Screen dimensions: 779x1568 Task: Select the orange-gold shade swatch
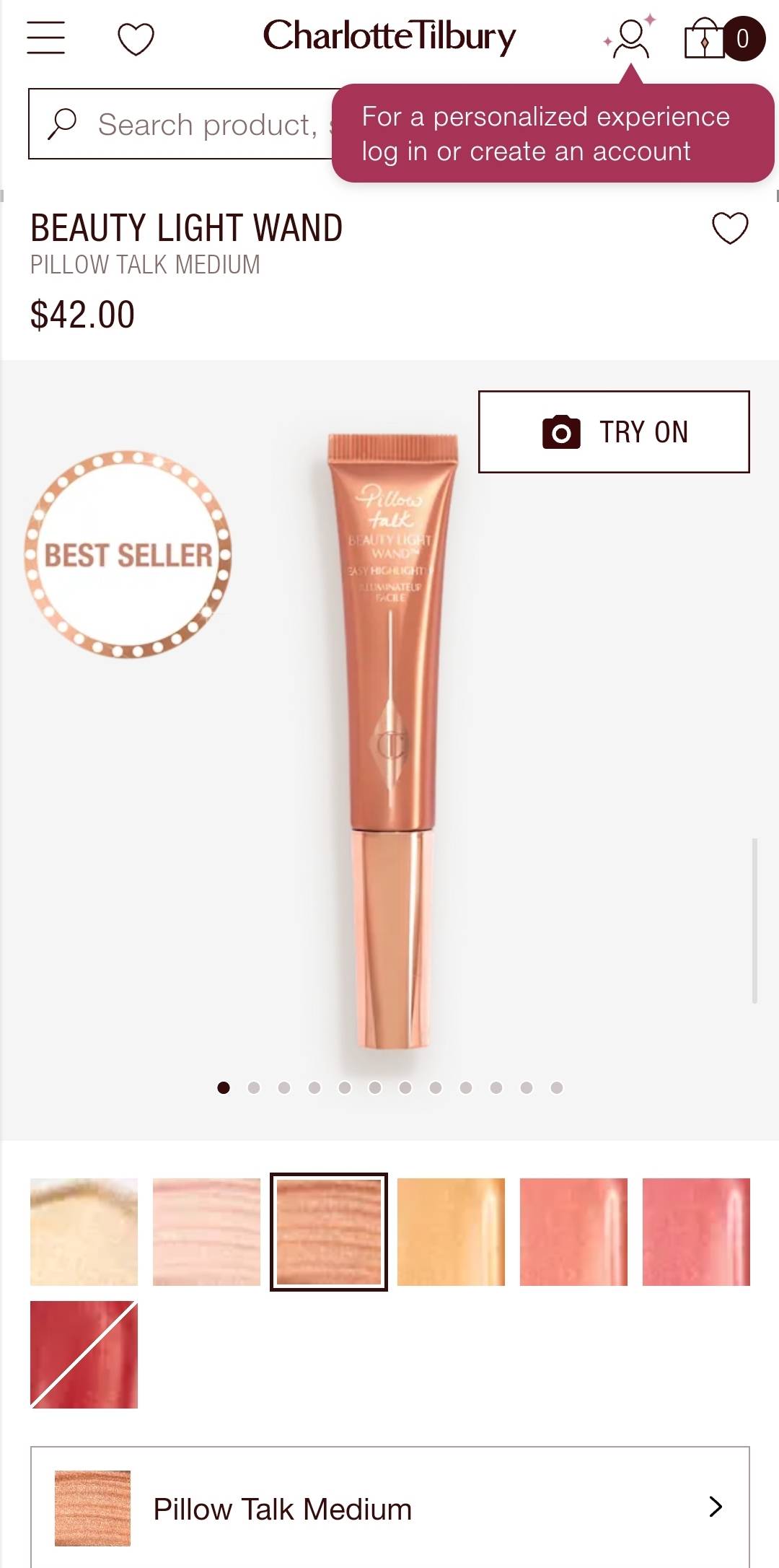point(451,1232)
